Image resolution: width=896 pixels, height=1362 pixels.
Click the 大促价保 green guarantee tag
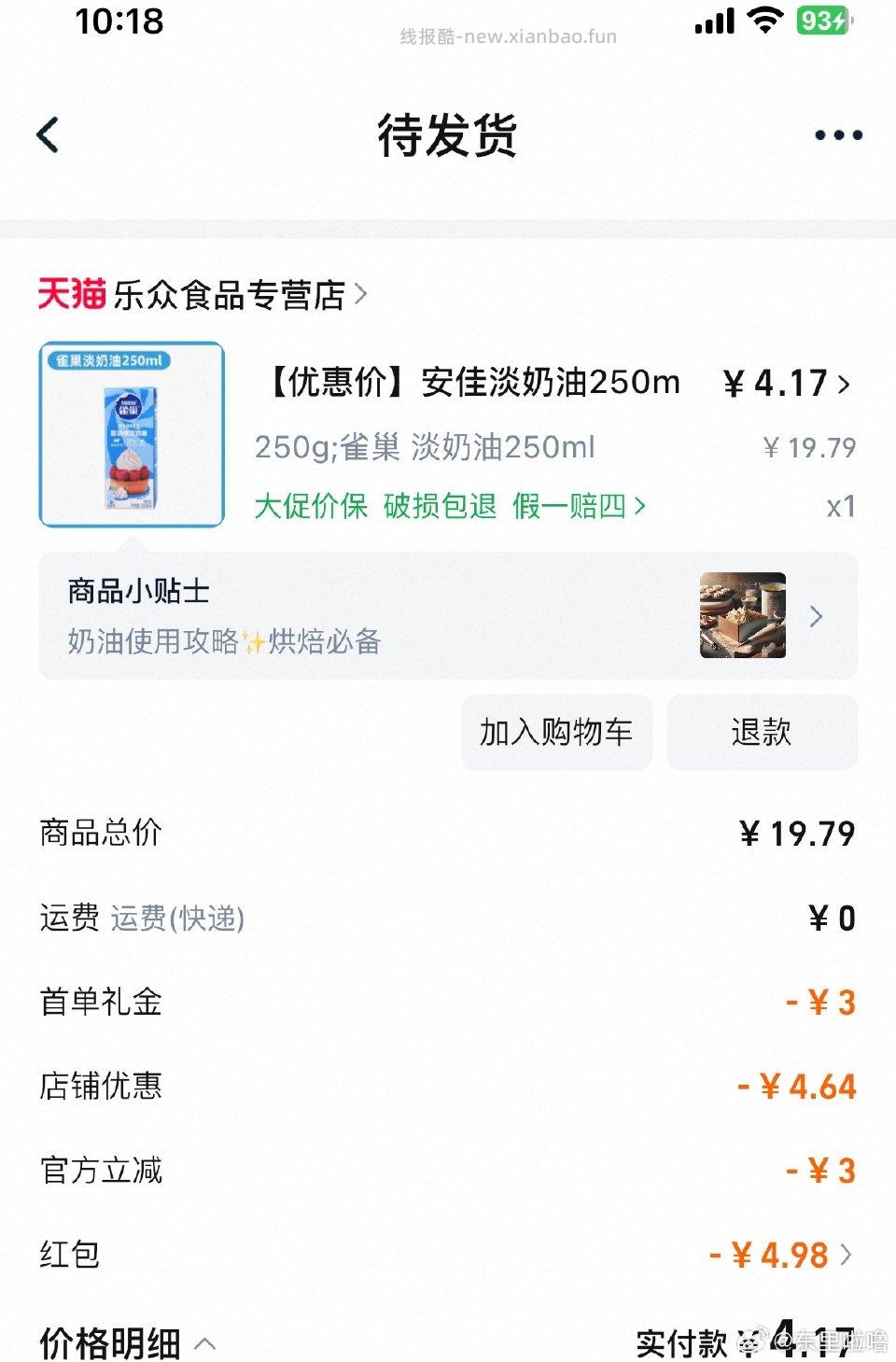(x=313, y=507)
